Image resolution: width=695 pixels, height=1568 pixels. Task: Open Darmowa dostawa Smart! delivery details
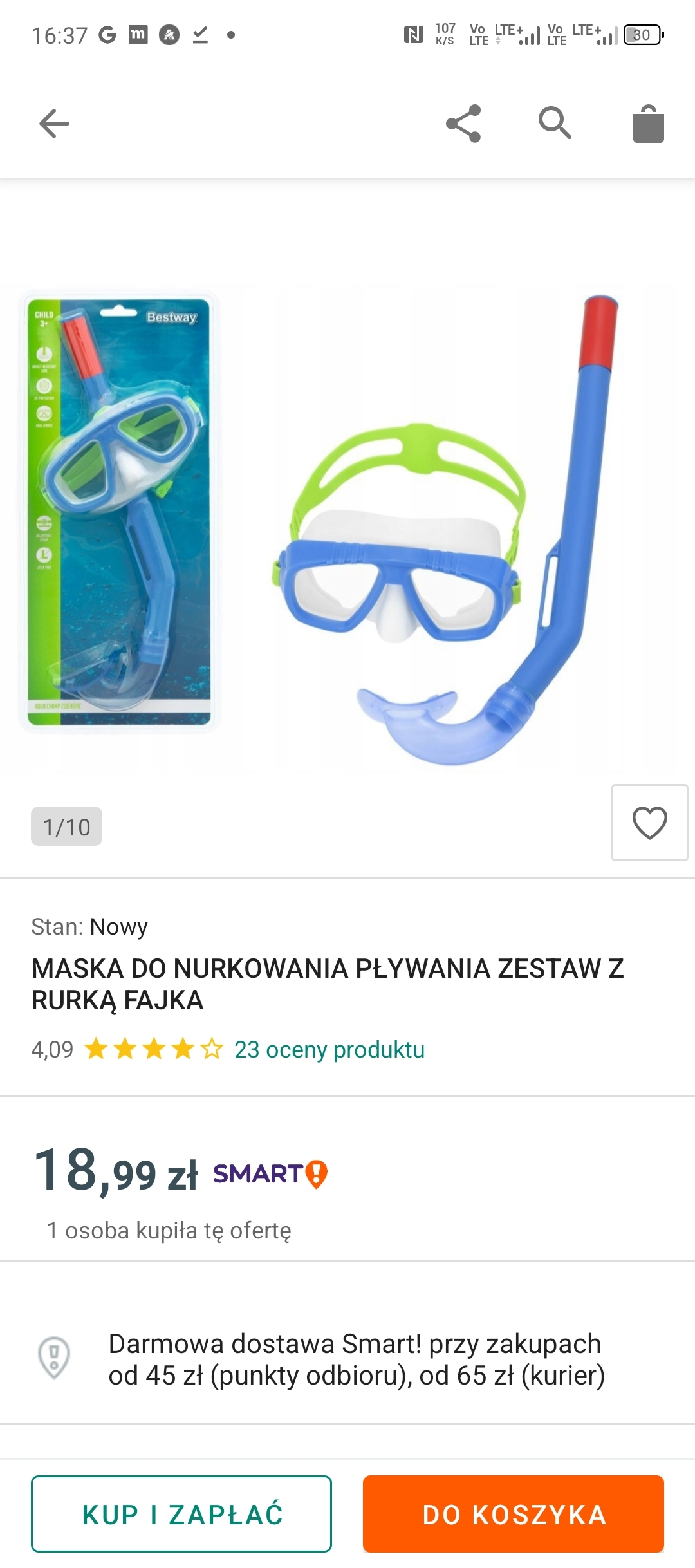point(356,1359)
